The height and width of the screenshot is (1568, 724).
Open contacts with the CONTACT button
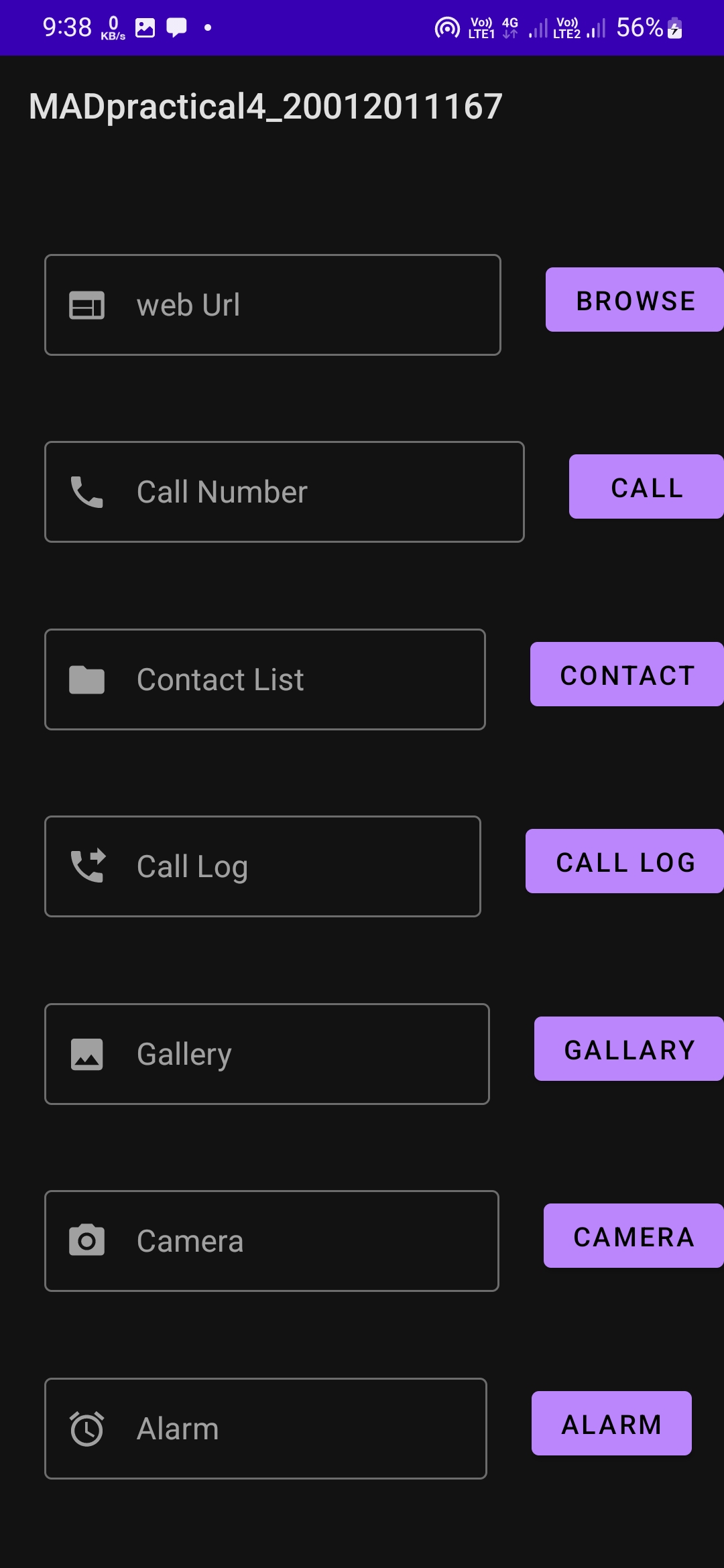[x=627, y=674]
